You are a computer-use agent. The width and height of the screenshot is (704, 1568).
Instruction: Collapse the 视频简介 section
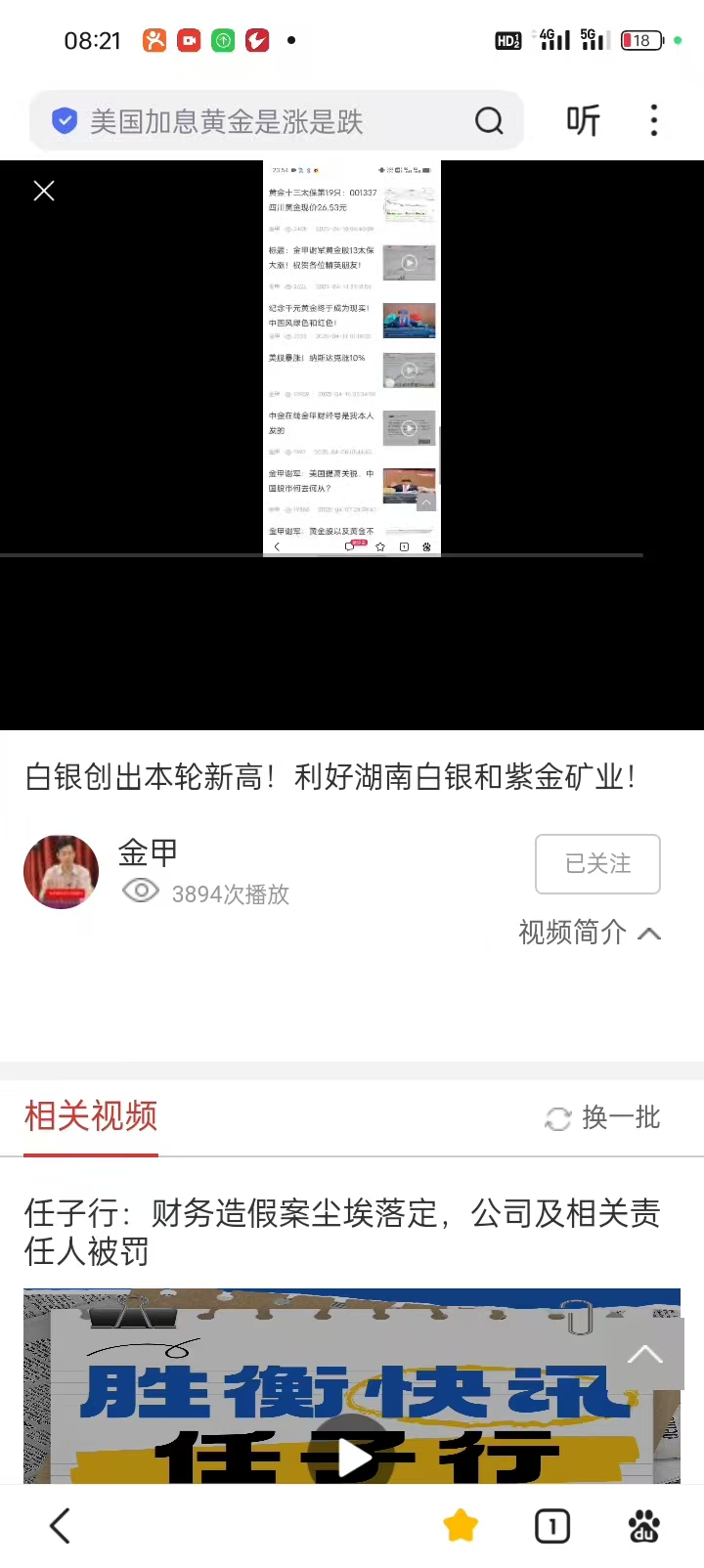[x=590, y=933]
